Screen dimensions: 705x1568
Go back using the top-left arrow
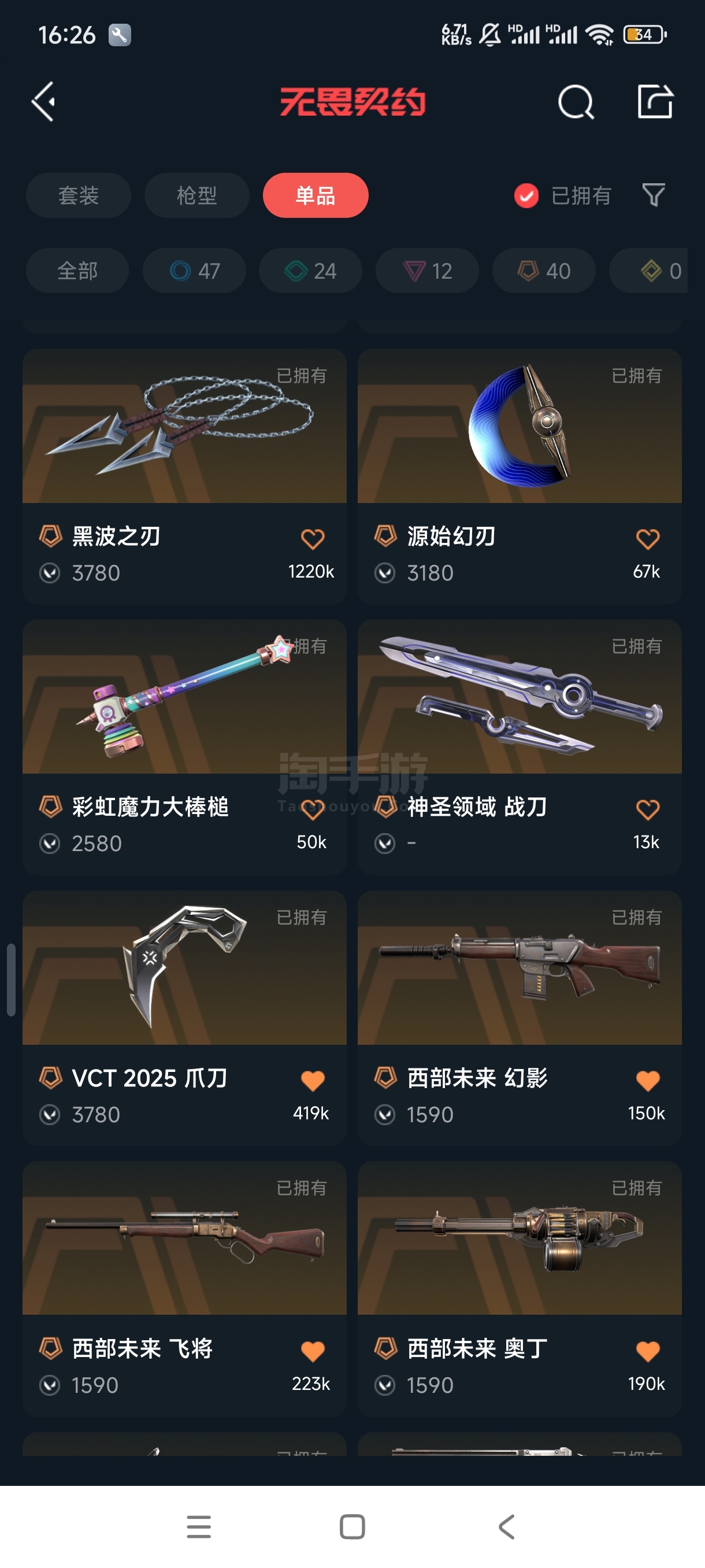(x=44, y=102)
